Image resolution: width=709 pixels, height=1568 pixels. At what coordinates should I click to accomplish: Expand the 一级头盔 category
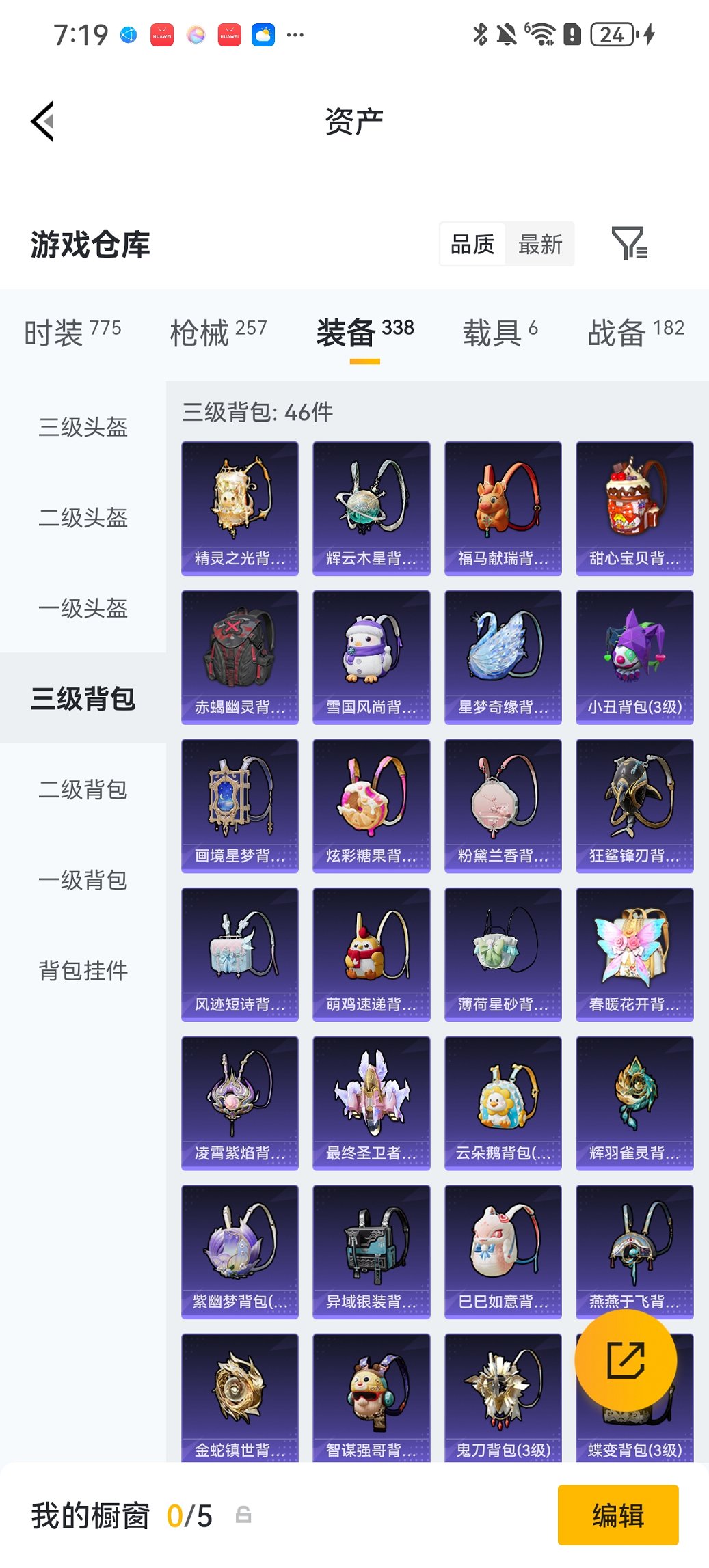[x=82, y=609]
